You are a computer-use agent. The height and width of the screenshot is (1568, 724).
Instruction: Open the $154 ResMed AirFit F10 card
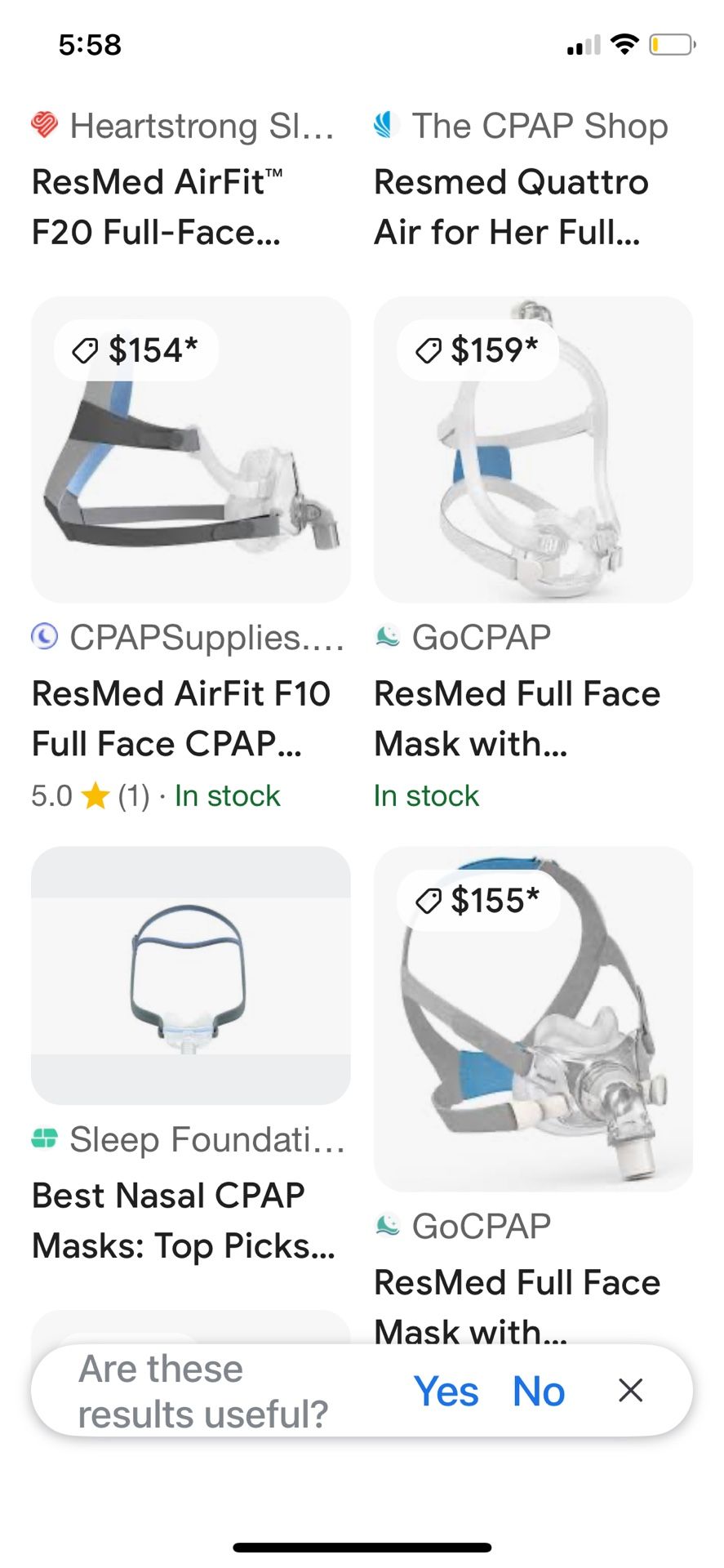point(190,449)
